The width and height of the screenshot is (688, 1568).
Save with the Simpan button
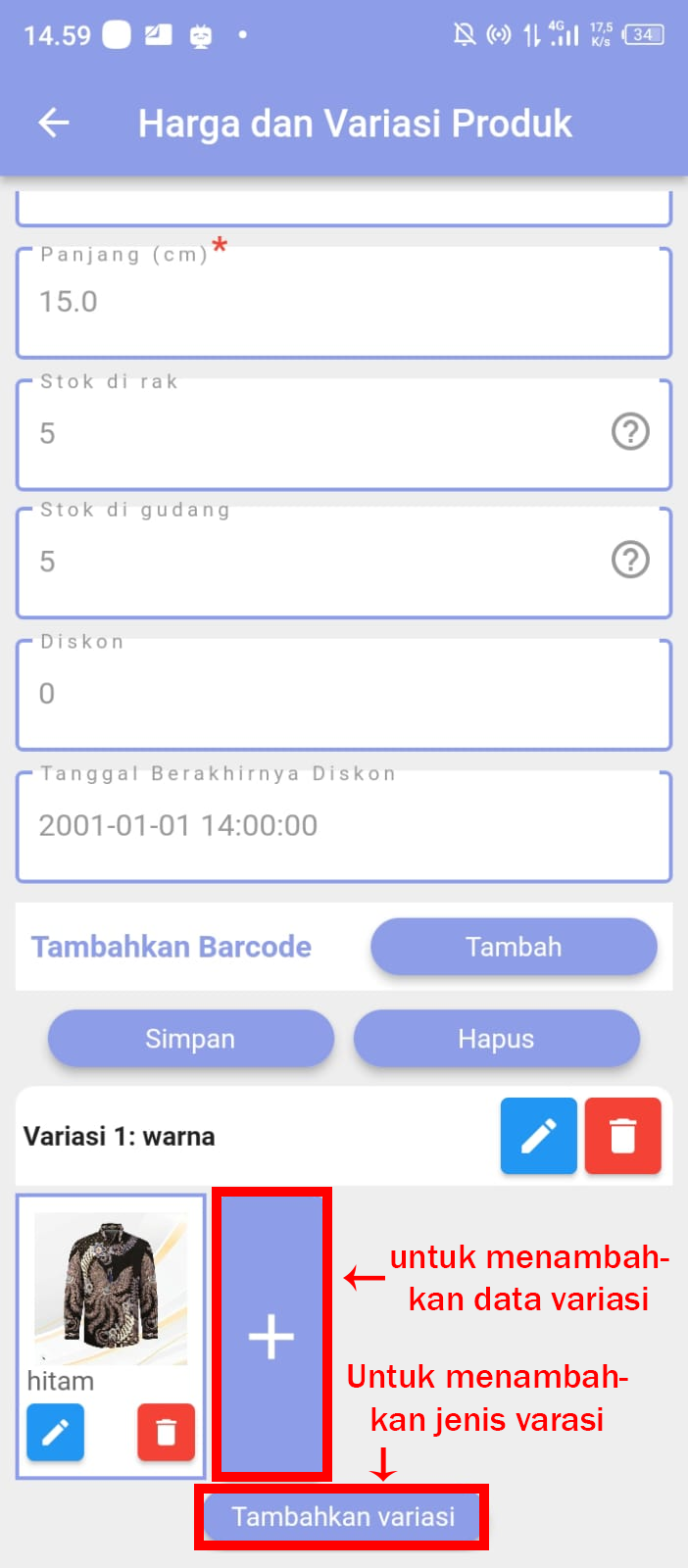[x=190, y=1039]
